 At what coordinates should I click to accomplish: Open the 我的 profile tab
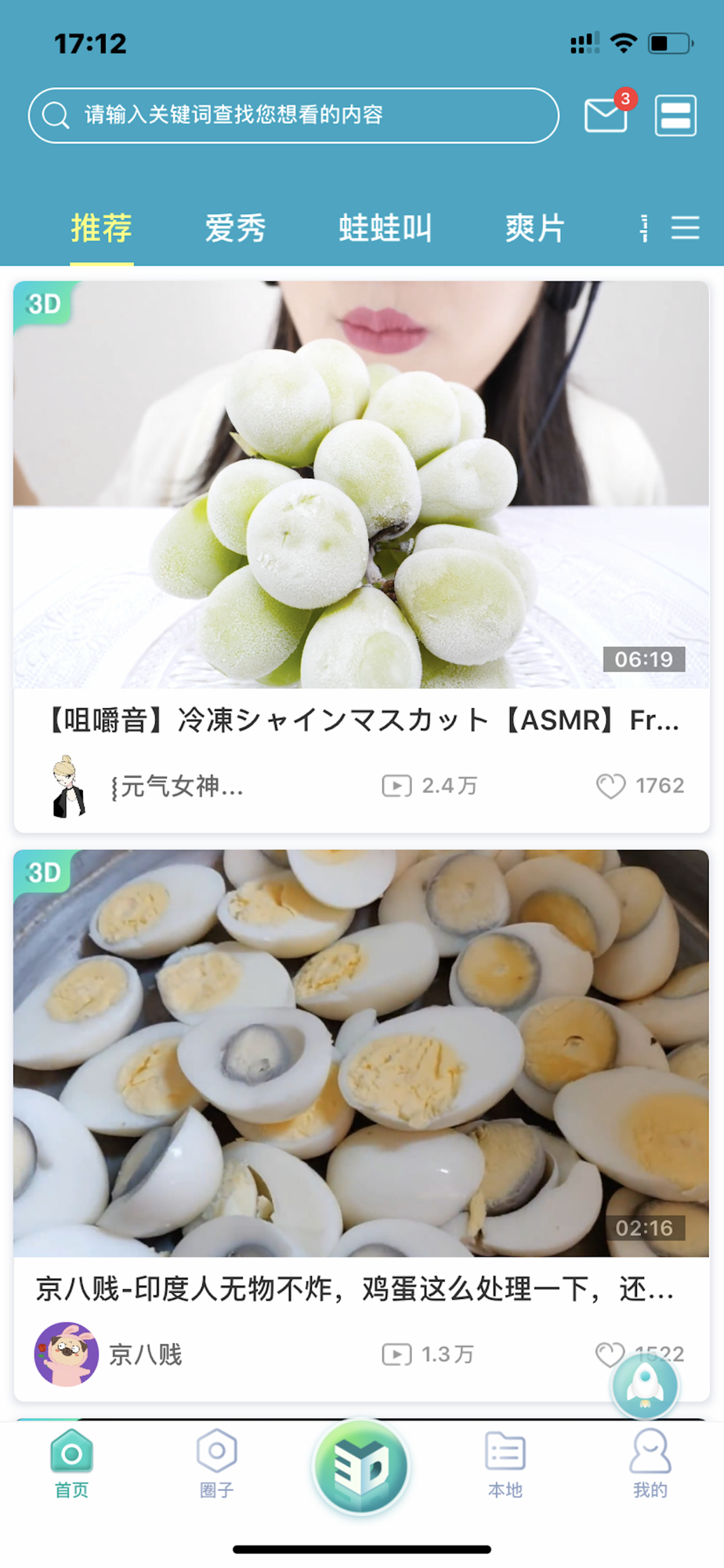point(650,1464)
